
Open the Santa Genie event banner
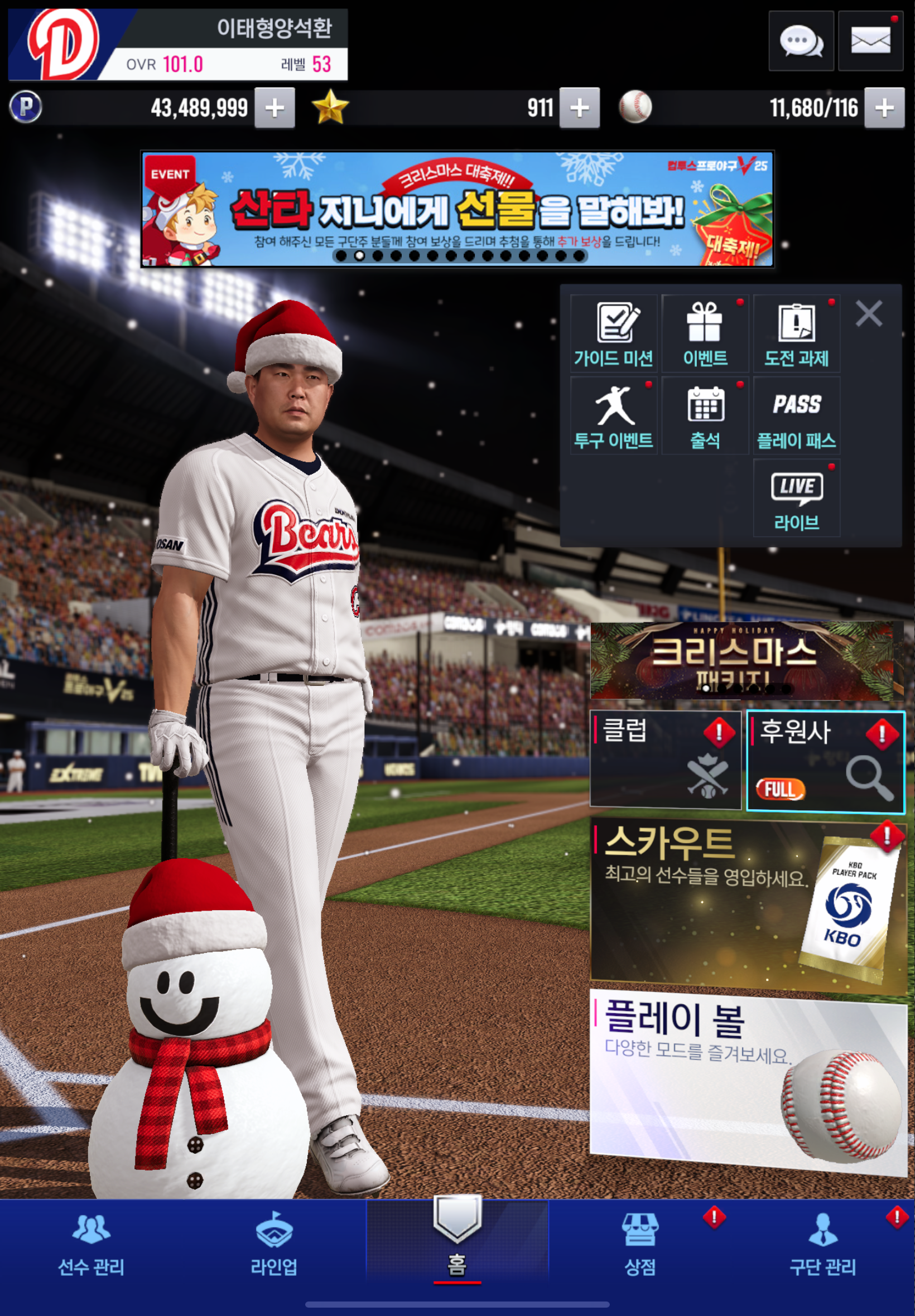point(458,209)
